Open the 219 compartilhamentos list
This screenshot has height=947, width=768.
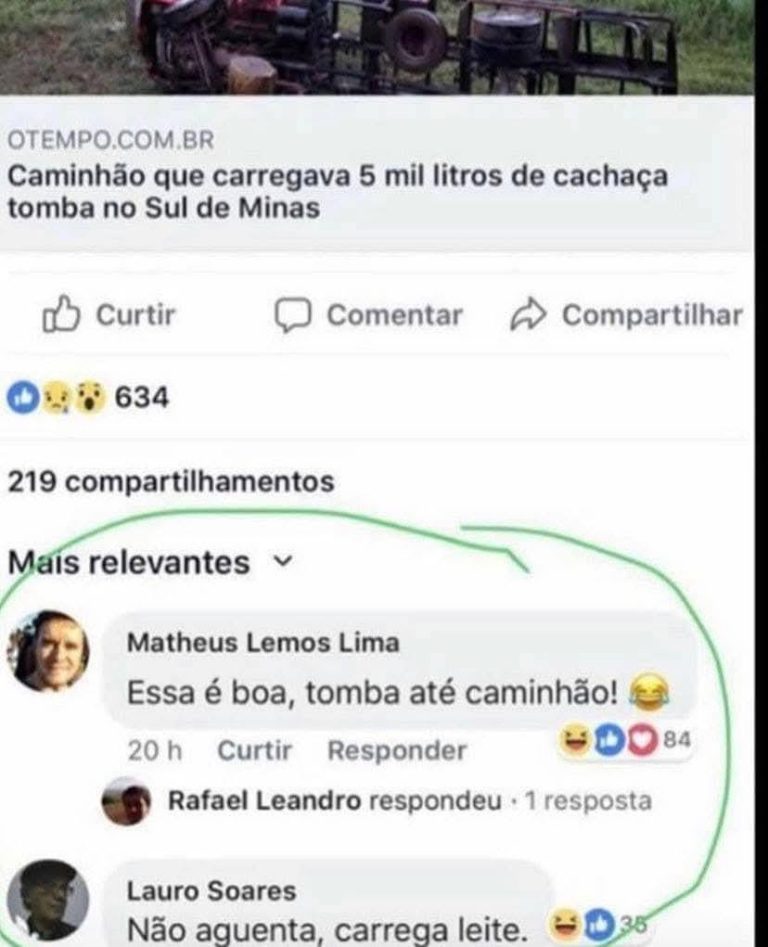tap(171, 481)
